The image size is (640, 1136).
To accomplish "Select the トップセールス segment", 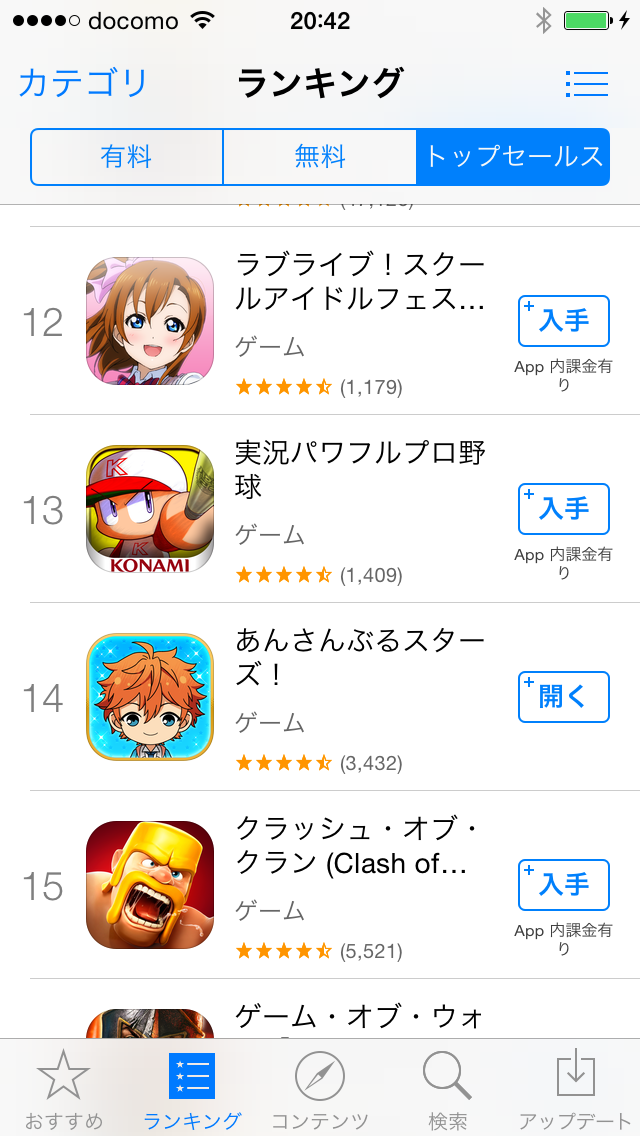I will [513, 157].
